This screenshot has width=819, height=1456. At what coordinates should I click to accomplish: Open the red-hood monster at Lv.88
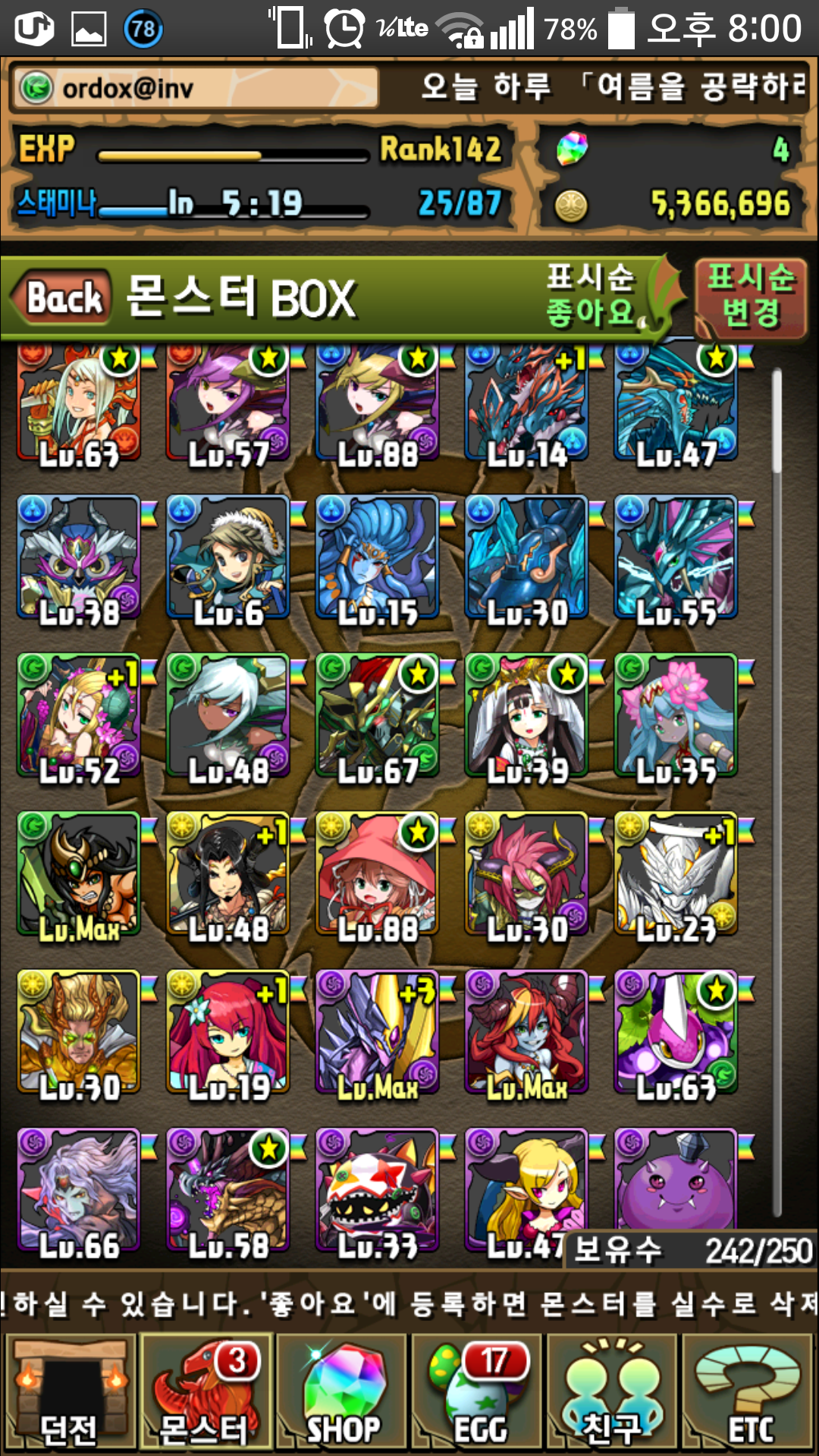378,874
